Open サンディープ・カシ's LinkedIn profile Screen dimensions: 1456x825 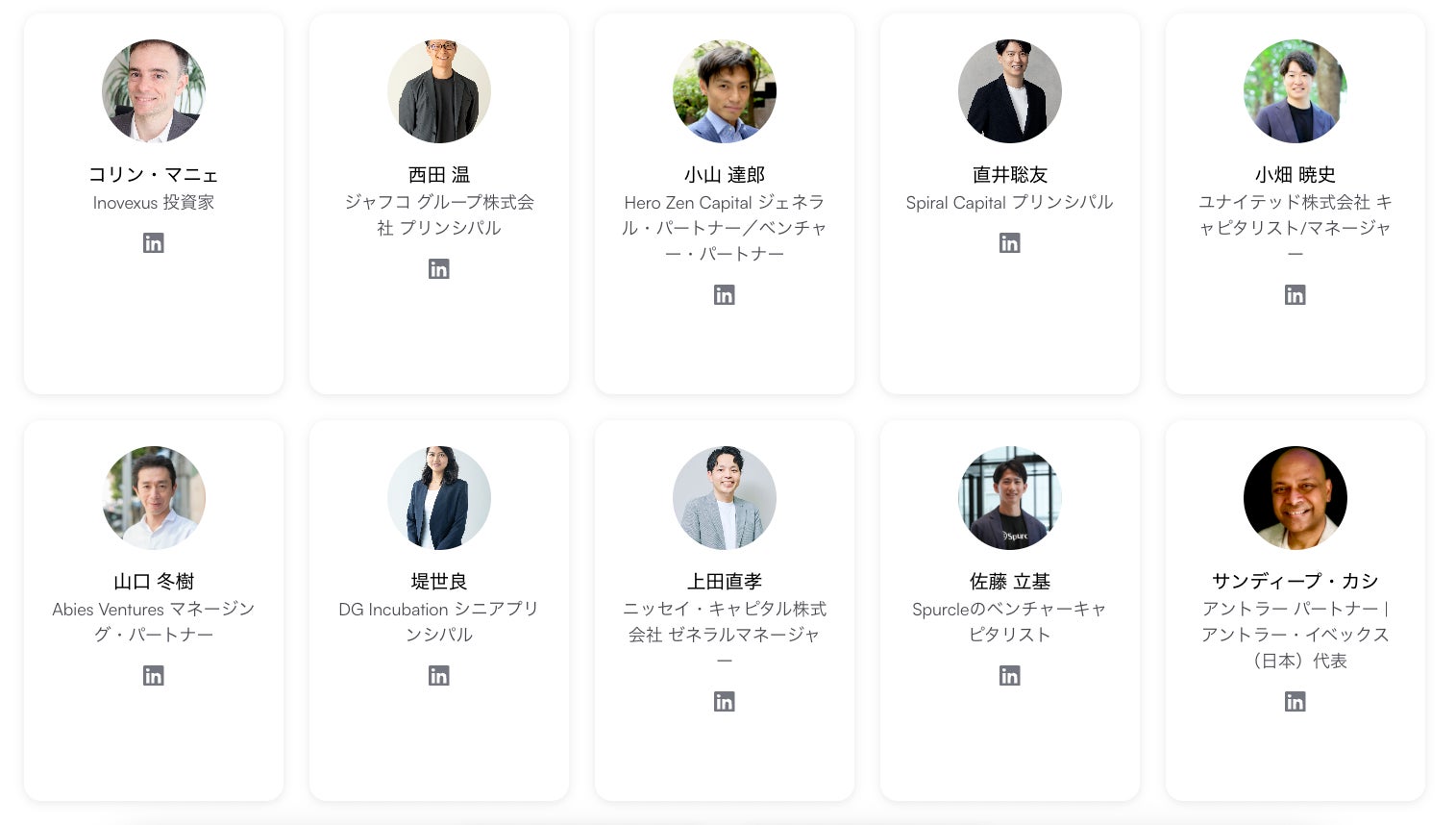(1296, 702)
